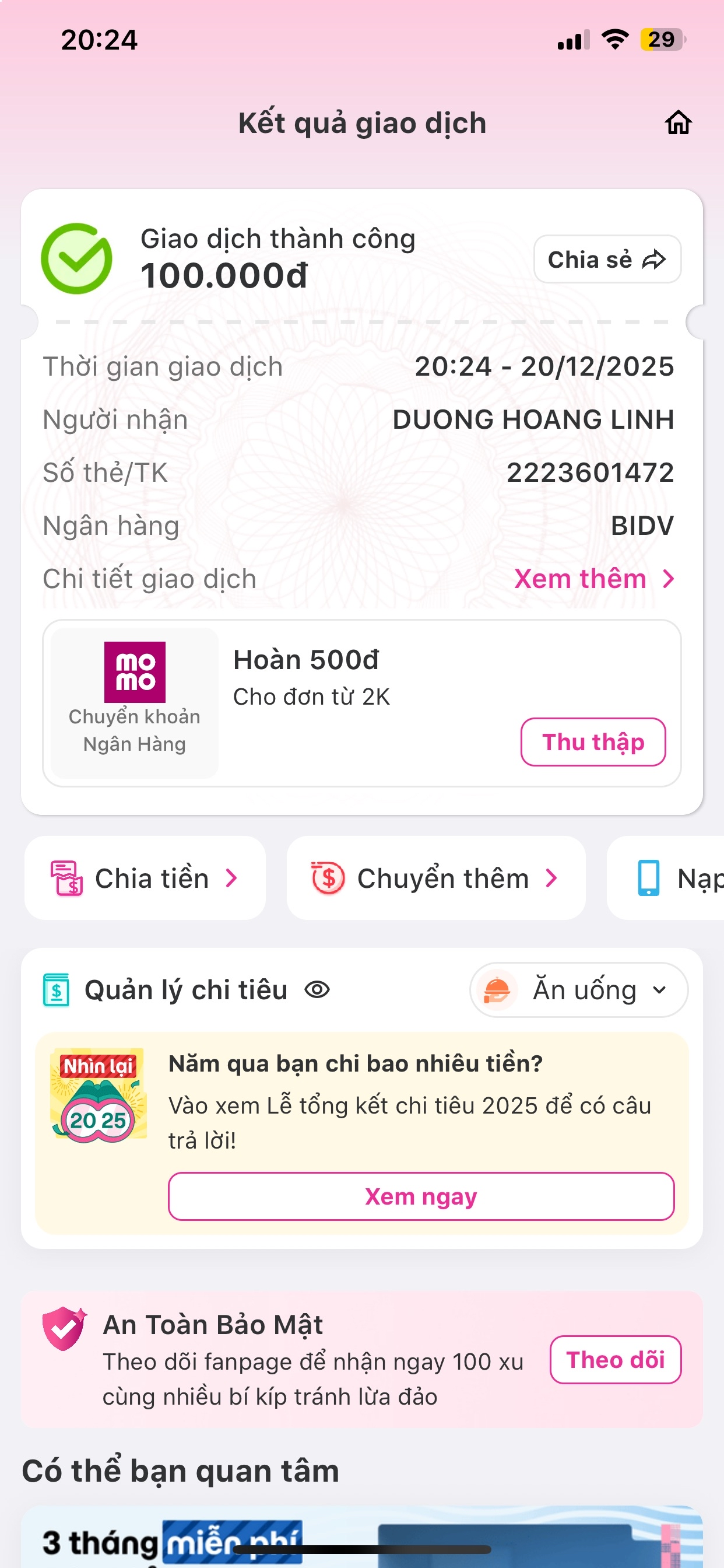The width and height of the screenshot is (724, 1568).
Task: Toggle spending visibility eye icon
Action: point(317,990)
